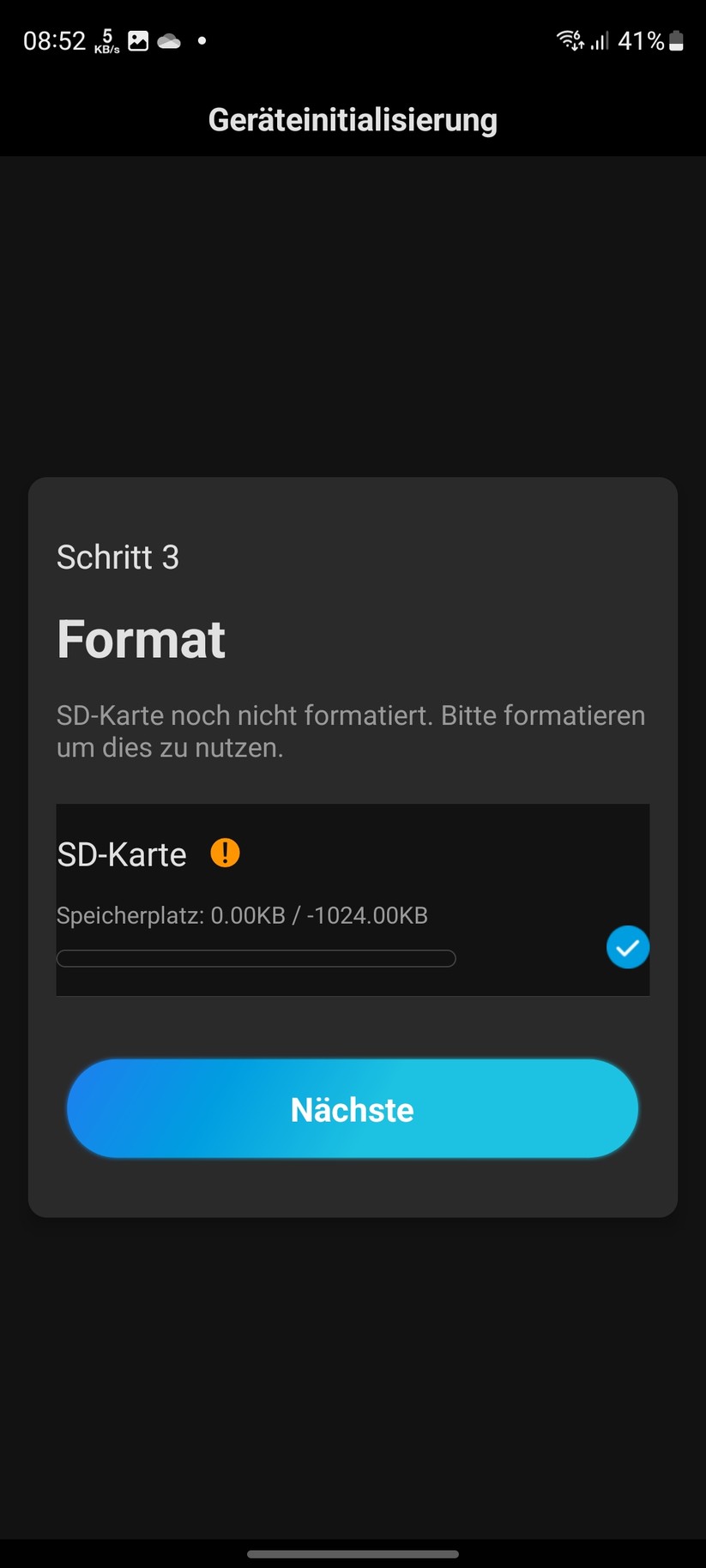Tap the OneDrive cloud icon in status bar
Screen dimensions: 706x1568
[x=169, y=39]
